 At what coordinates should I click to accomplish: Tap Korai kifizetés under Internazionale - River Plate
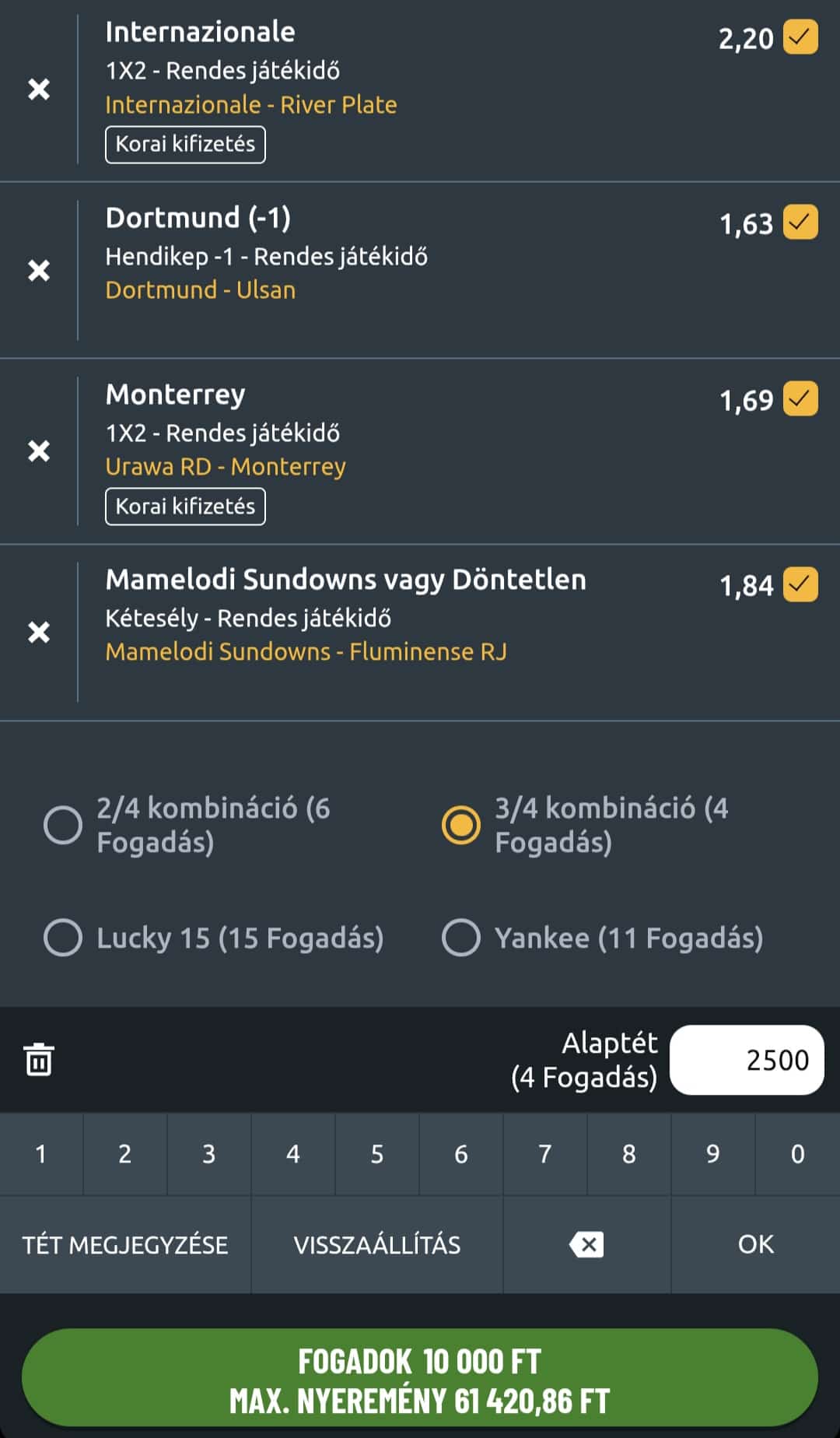185,144
